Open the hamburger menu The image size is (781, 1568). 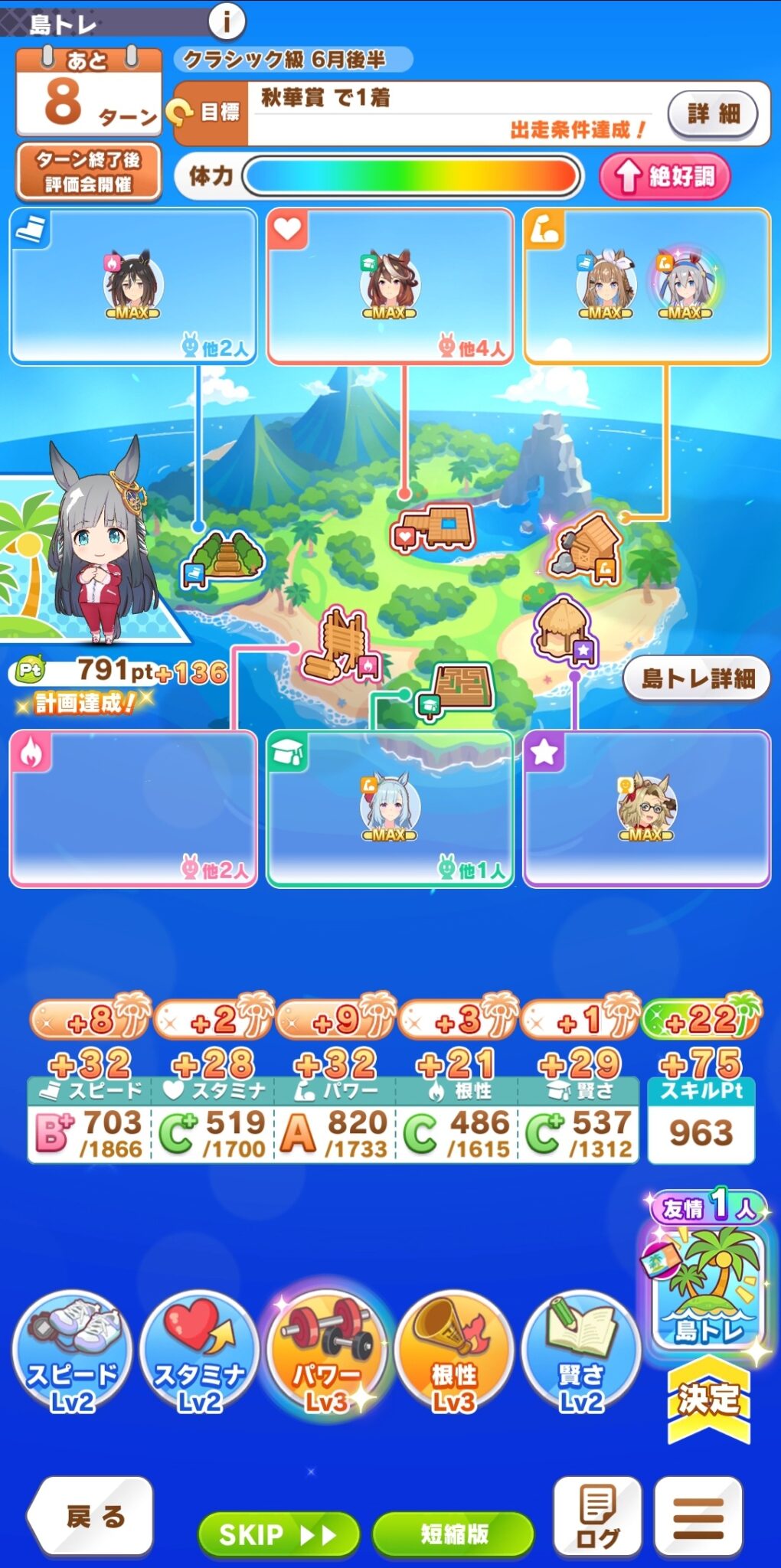pyautogui.click(x=698, y=1516)
